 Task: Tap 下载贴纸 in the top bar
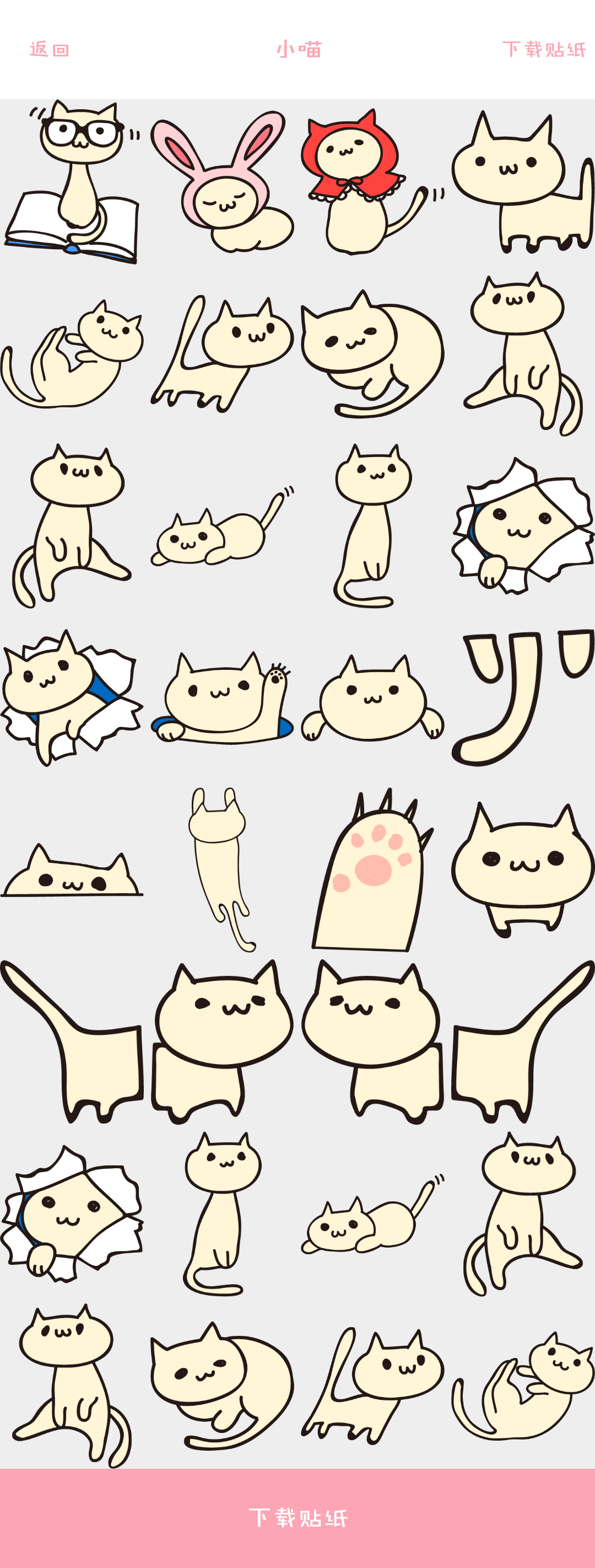[x=543, y=49]
